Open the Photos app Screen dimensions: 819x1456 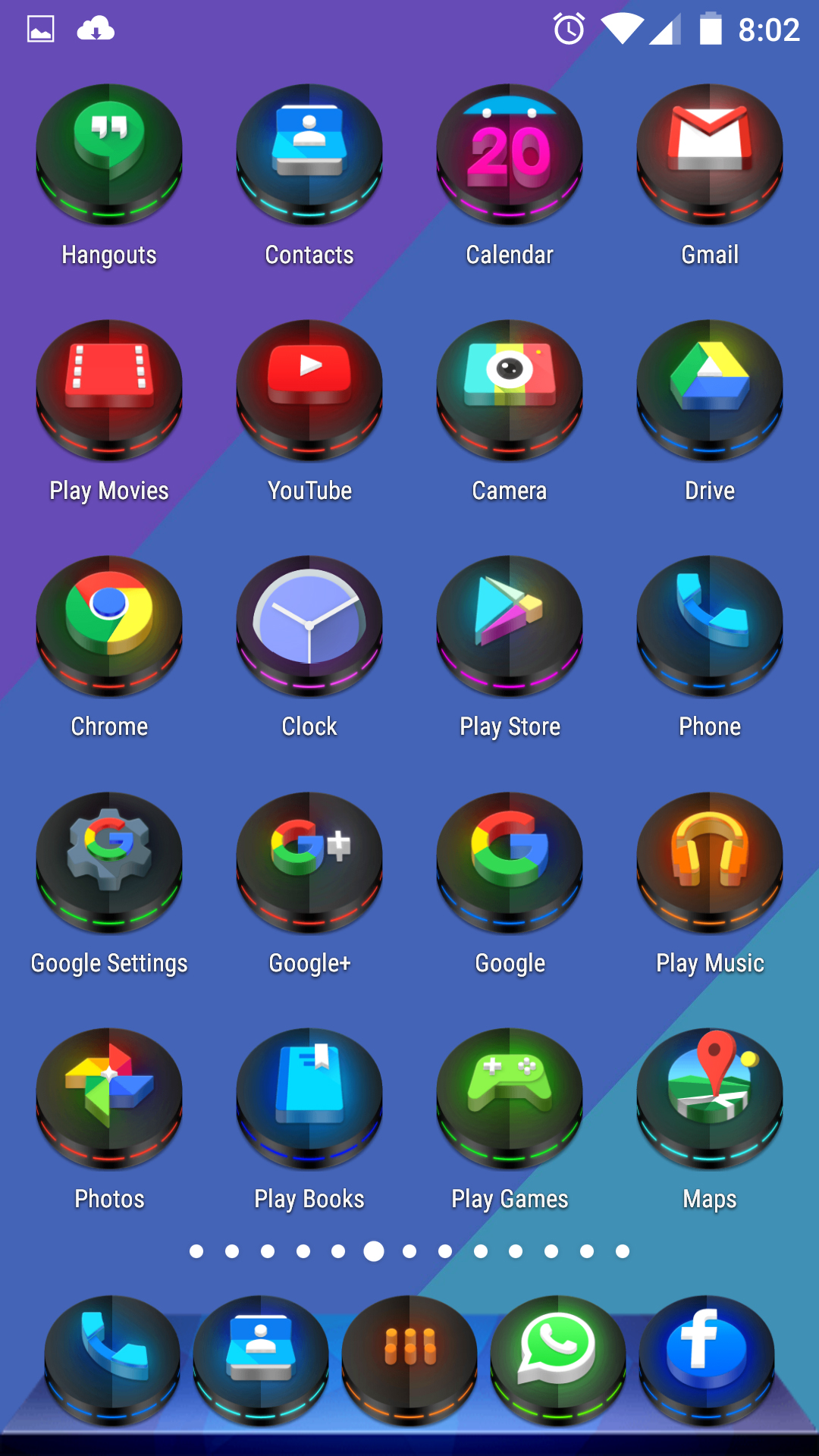tap(109, 1100)
